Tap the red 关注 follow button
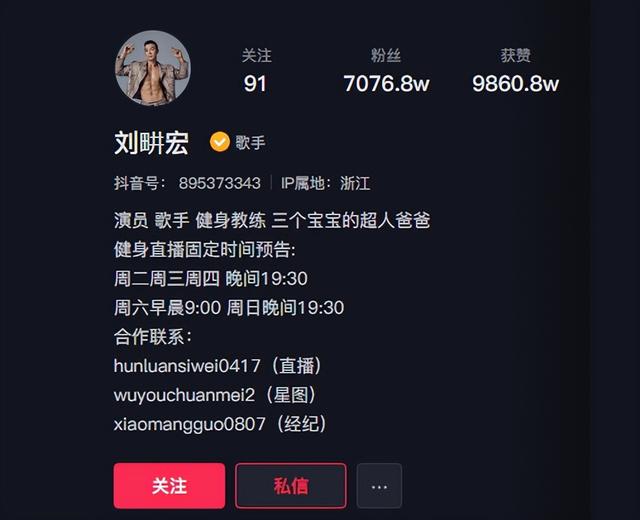640x520 pixels. [x=169, y=486]
